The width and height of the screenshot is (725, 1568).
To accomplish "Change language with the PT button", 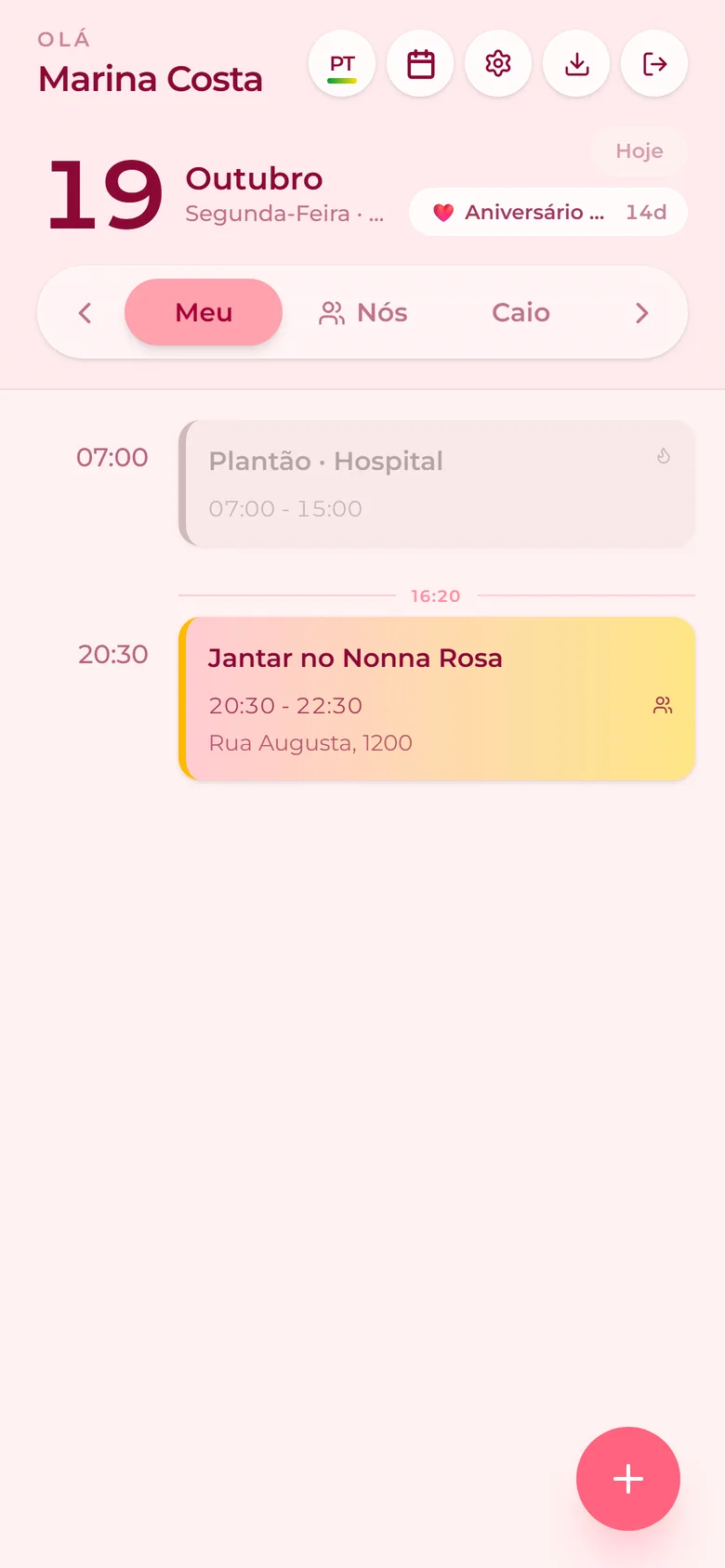I will pos(342,64).
